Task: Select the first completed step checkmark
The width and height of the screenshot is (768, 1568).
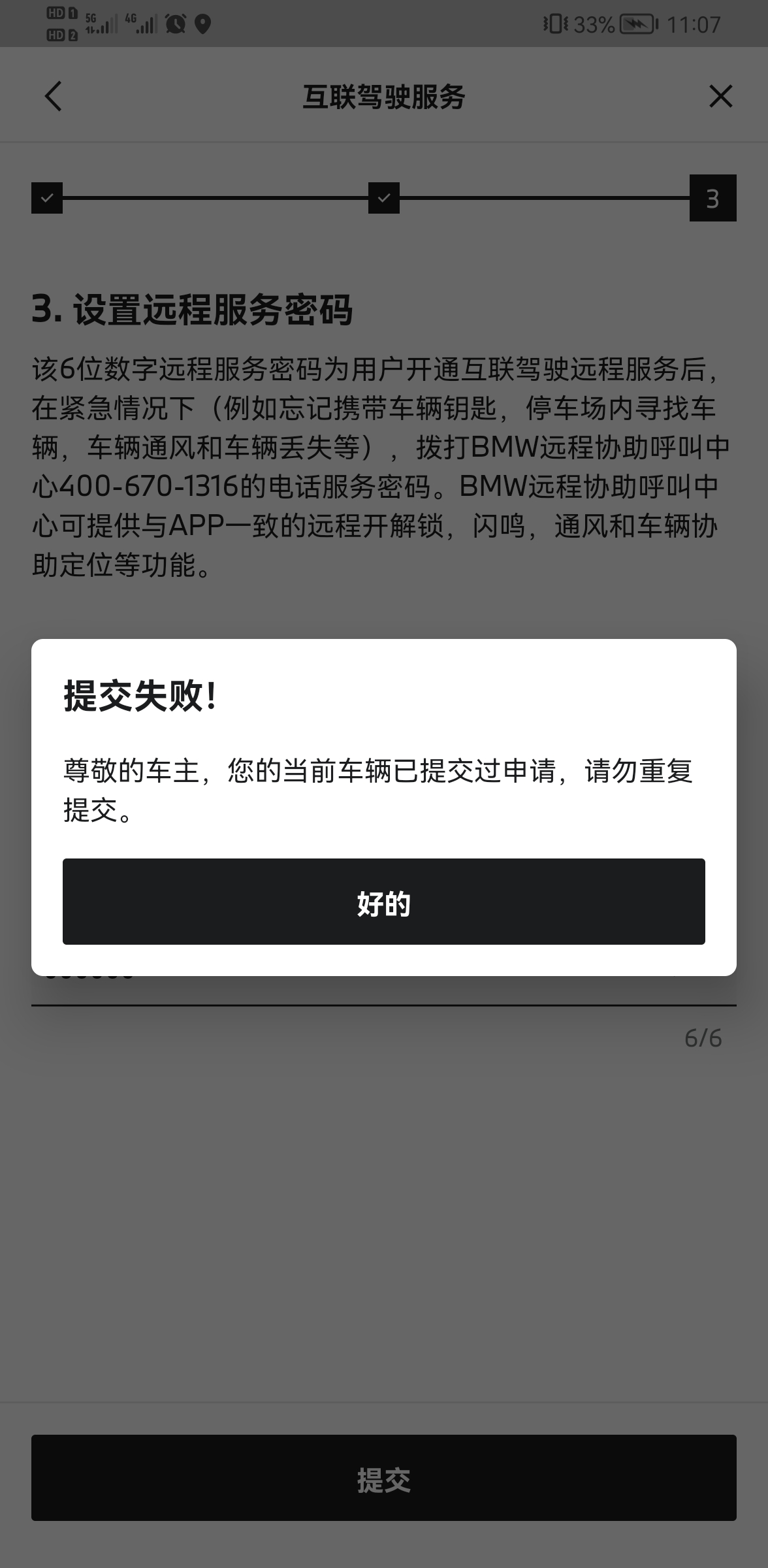Action: [x=47, y=199]
